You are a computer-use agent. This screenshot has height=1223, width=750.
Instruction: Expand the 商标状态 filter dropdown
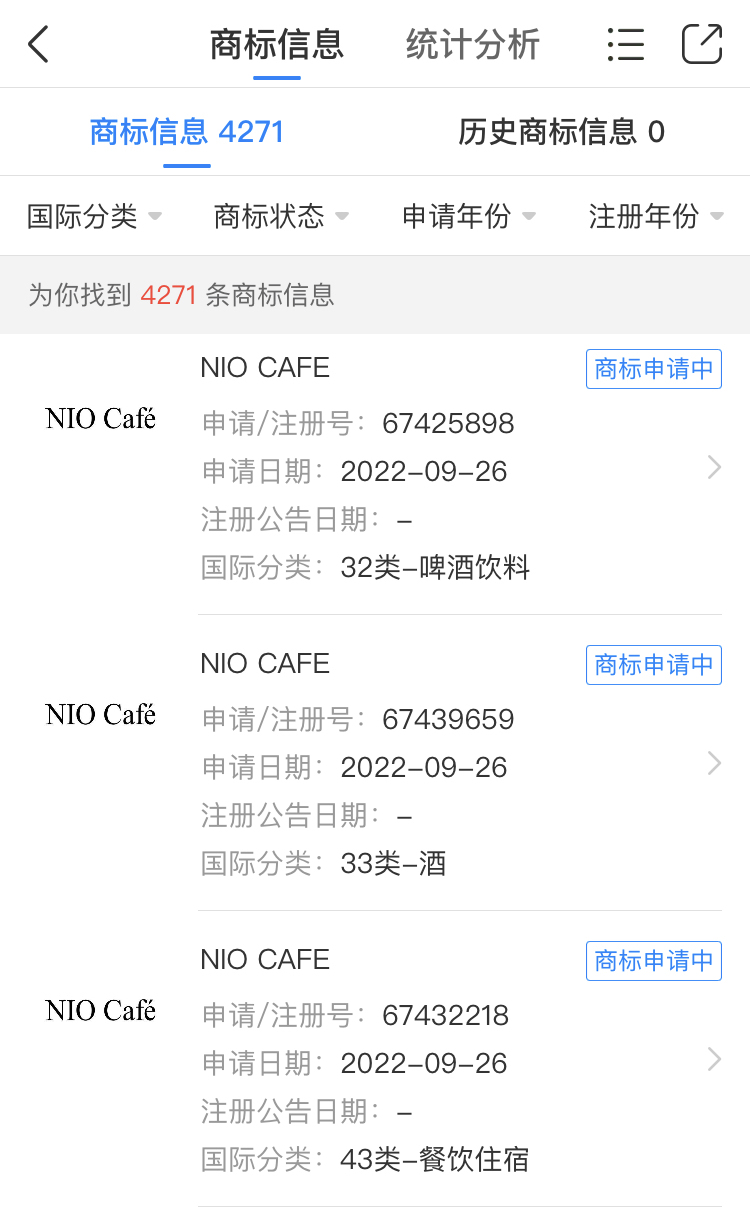click(281, 216)
